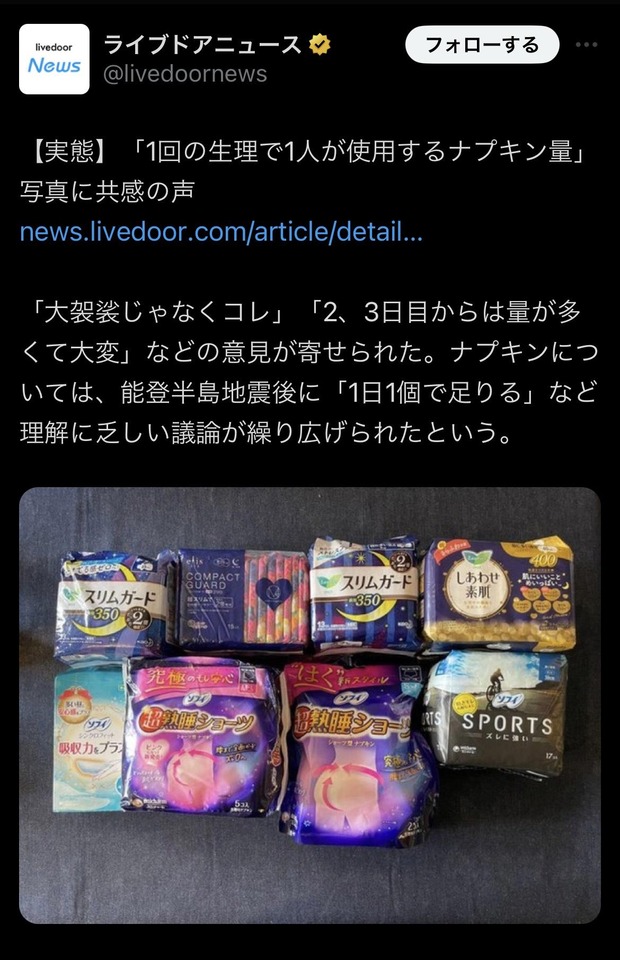Tap the フォローする button

point(481,45)
